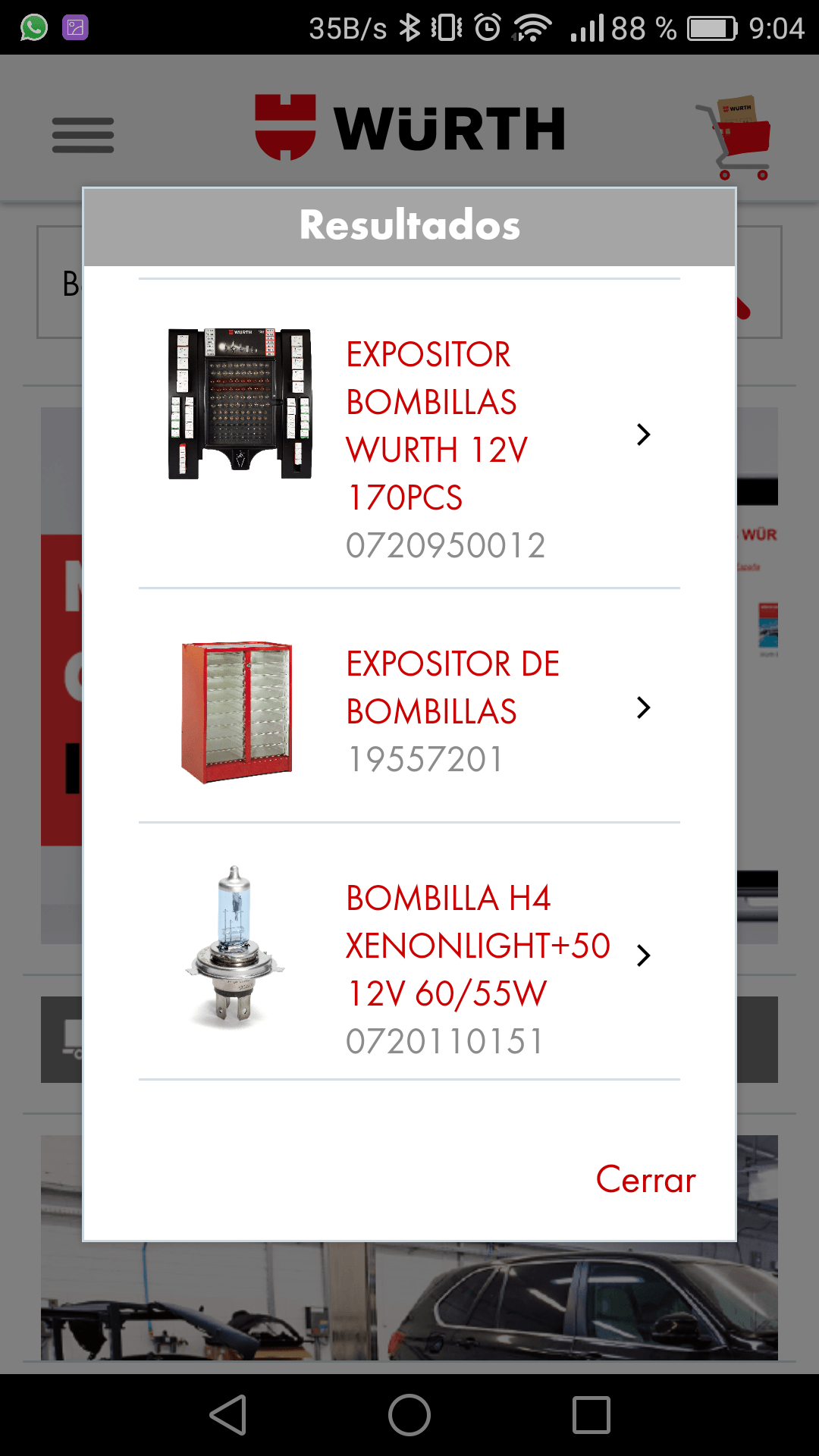Close the Resultados dialog with Cerrar

[645, 1179]
